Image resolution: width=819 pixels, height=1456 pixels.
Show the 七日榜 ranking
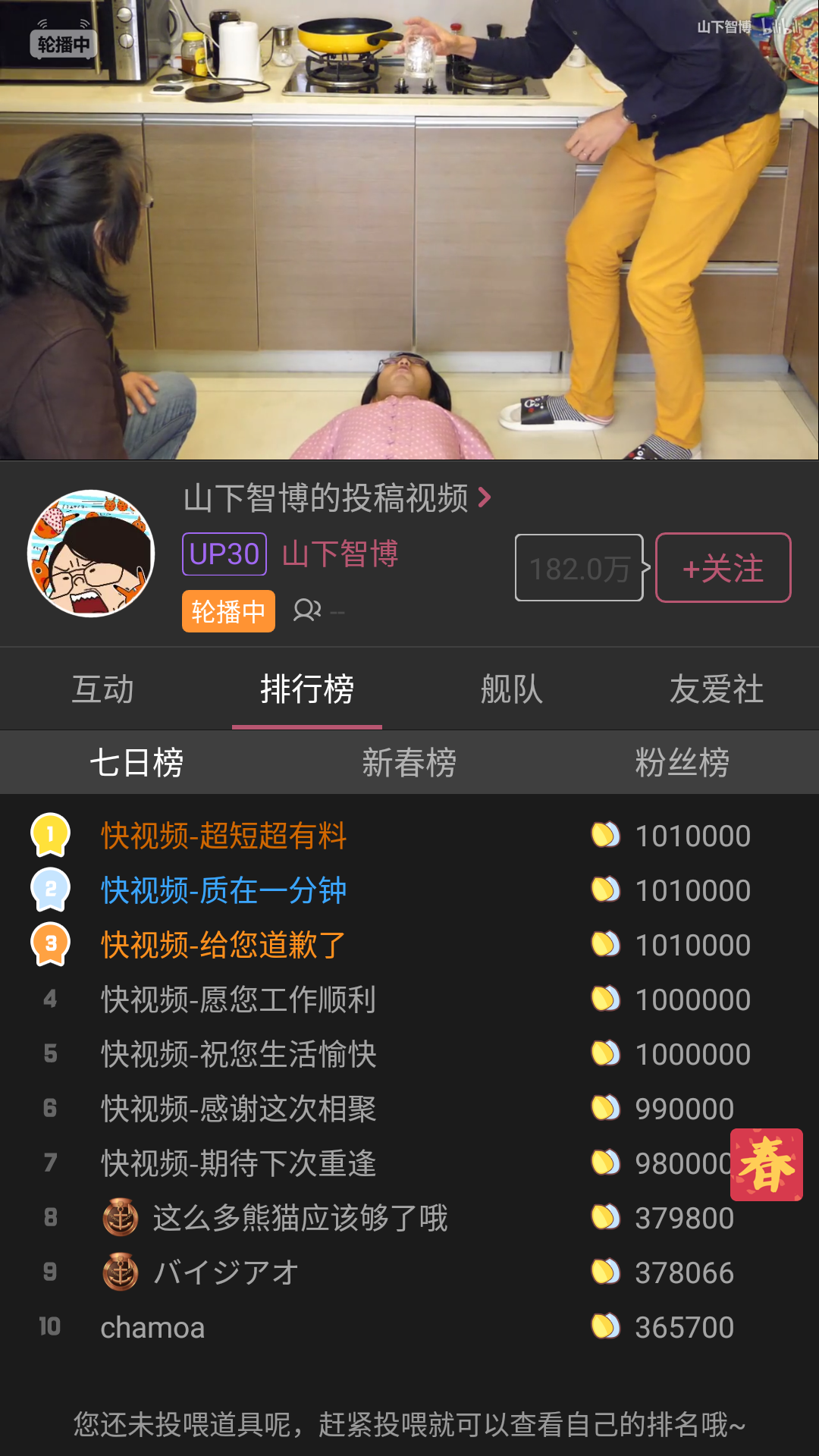136,762
